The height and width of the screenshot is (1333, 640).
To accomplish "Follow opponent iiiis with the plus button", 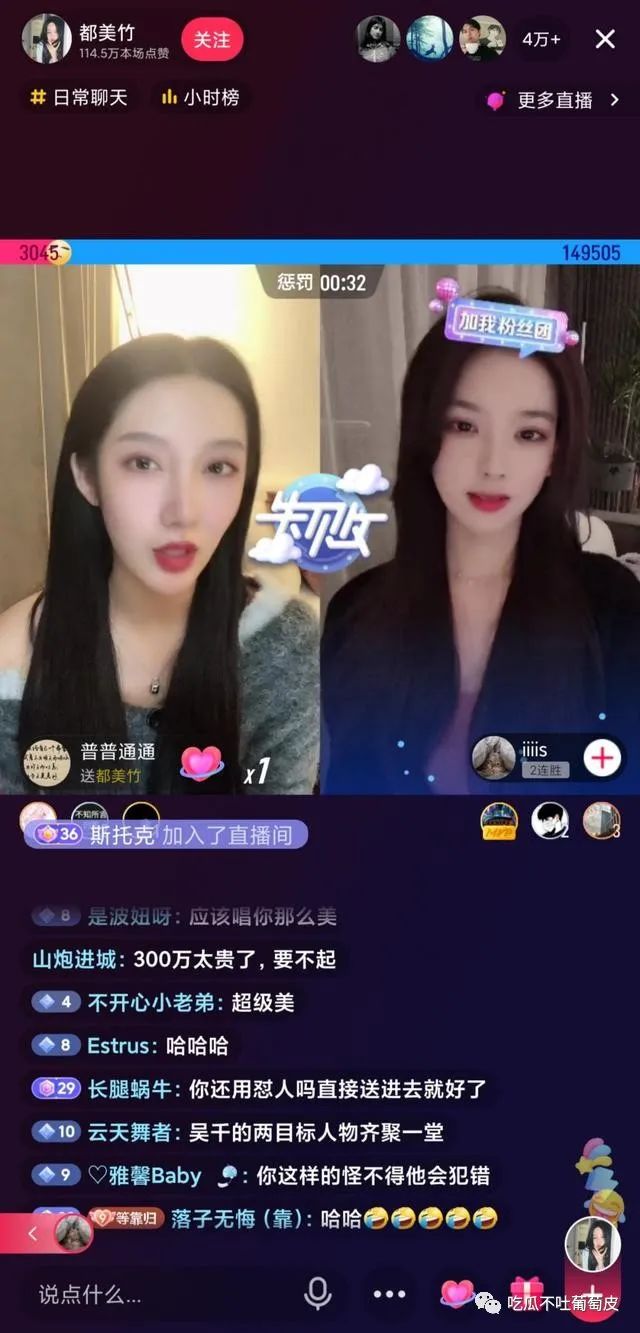I will [x=601, y=758].
